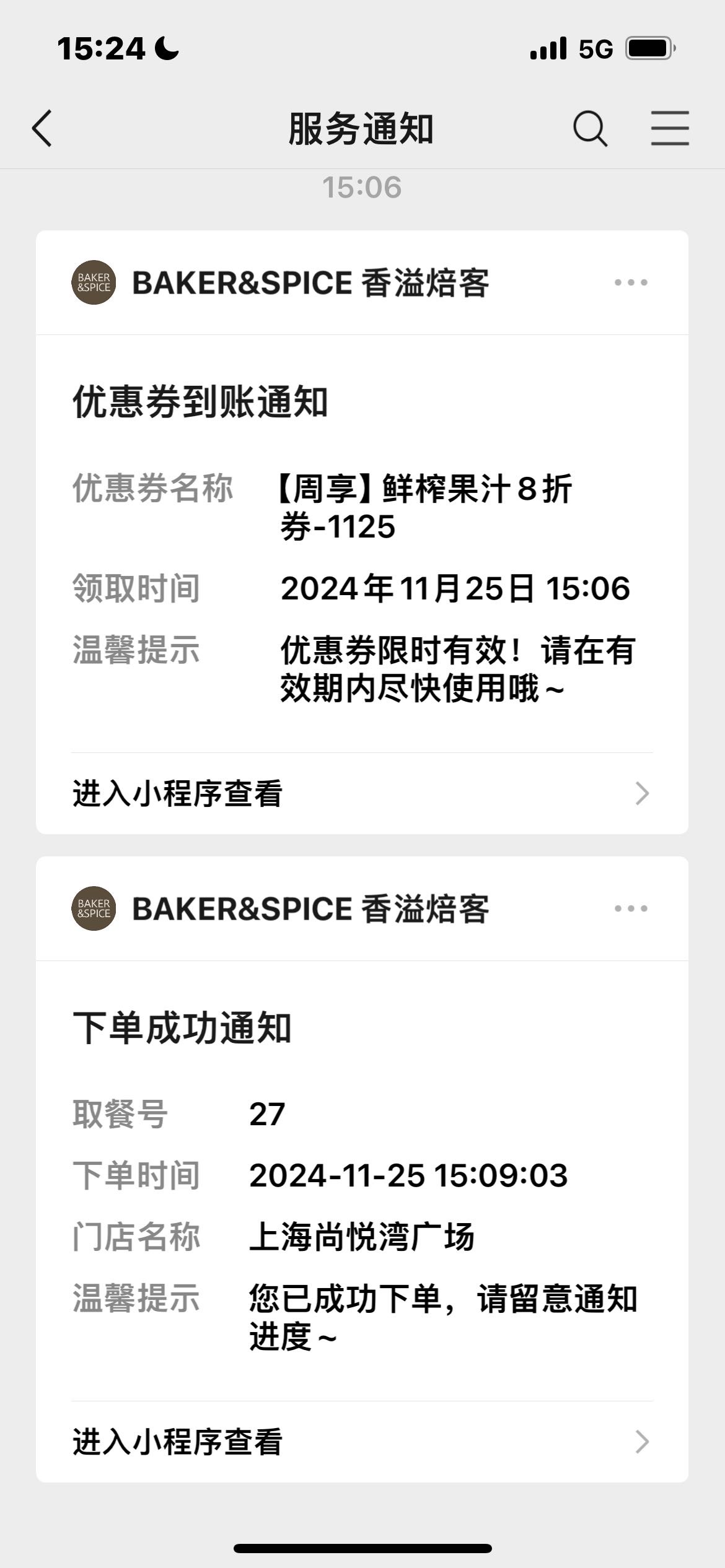Open 进入小程序查看 under 优惠券到账通知

(362, 793)
